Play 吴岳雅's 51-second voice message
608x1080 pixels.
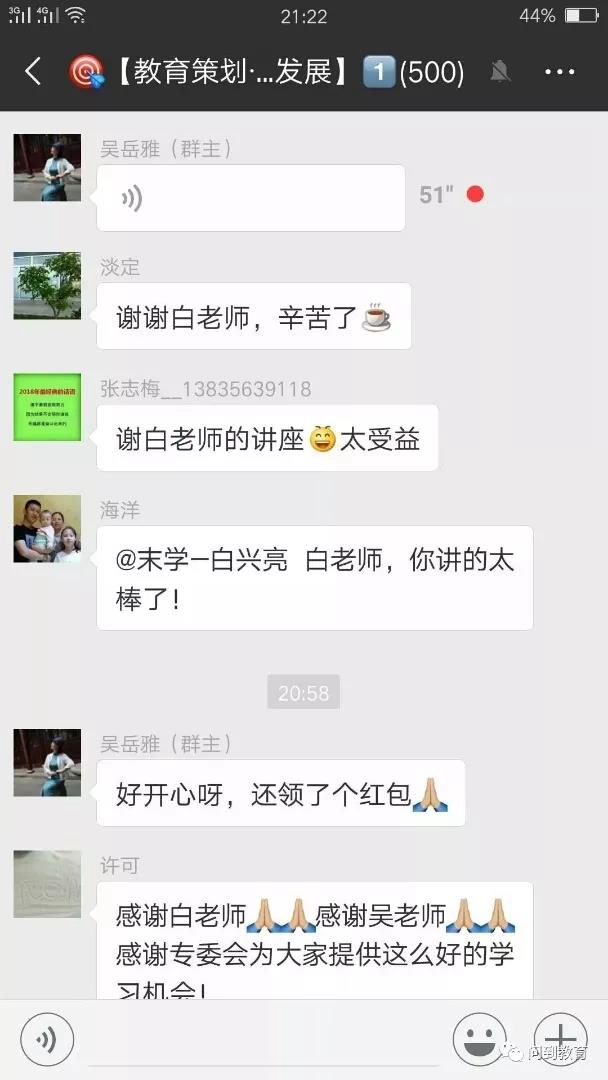click(250, 198)
